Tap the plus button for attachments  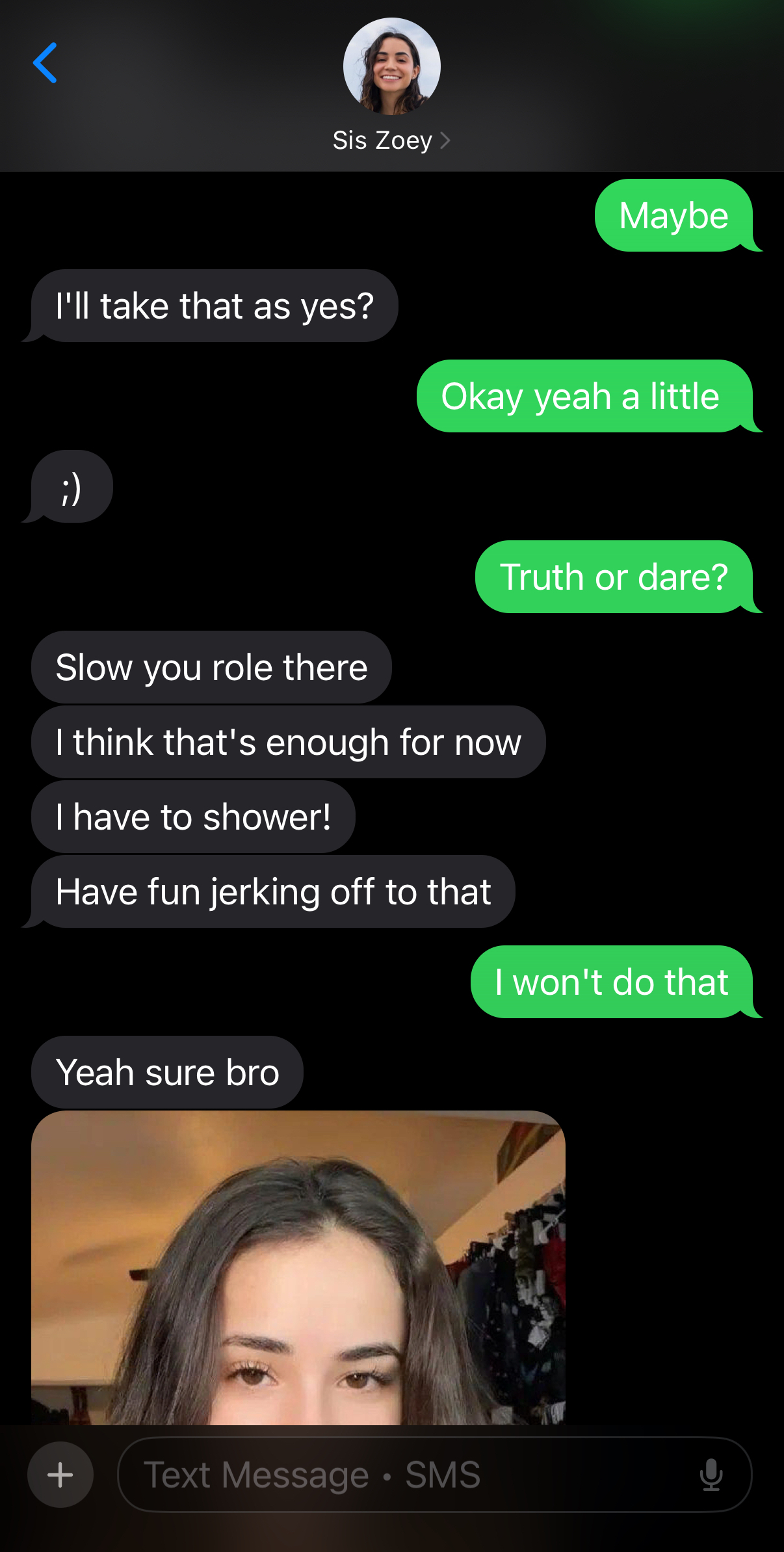pyautogui.click(x=60, y=1475)
